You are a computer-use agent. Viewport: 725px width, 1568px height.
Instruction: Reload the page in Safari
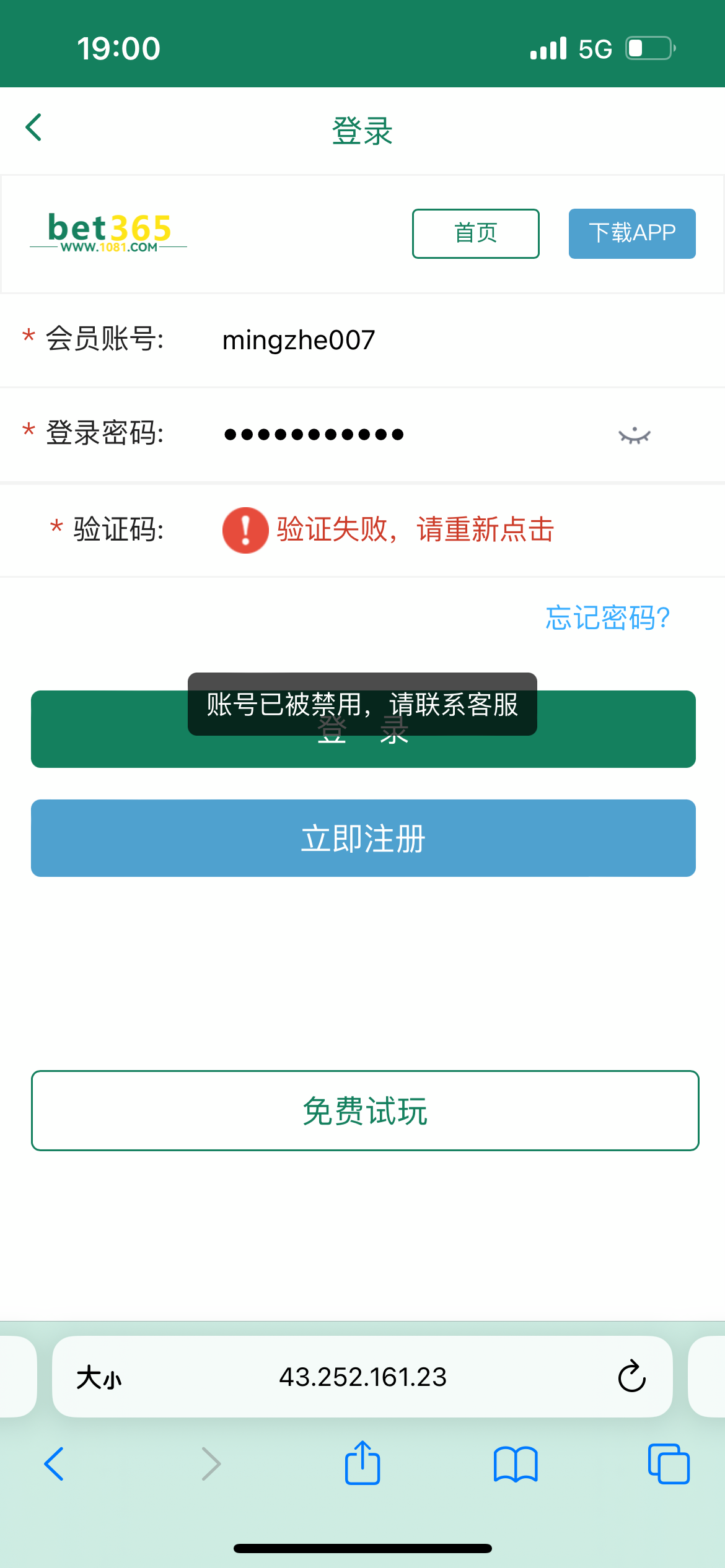click(x=631, y=1377)
